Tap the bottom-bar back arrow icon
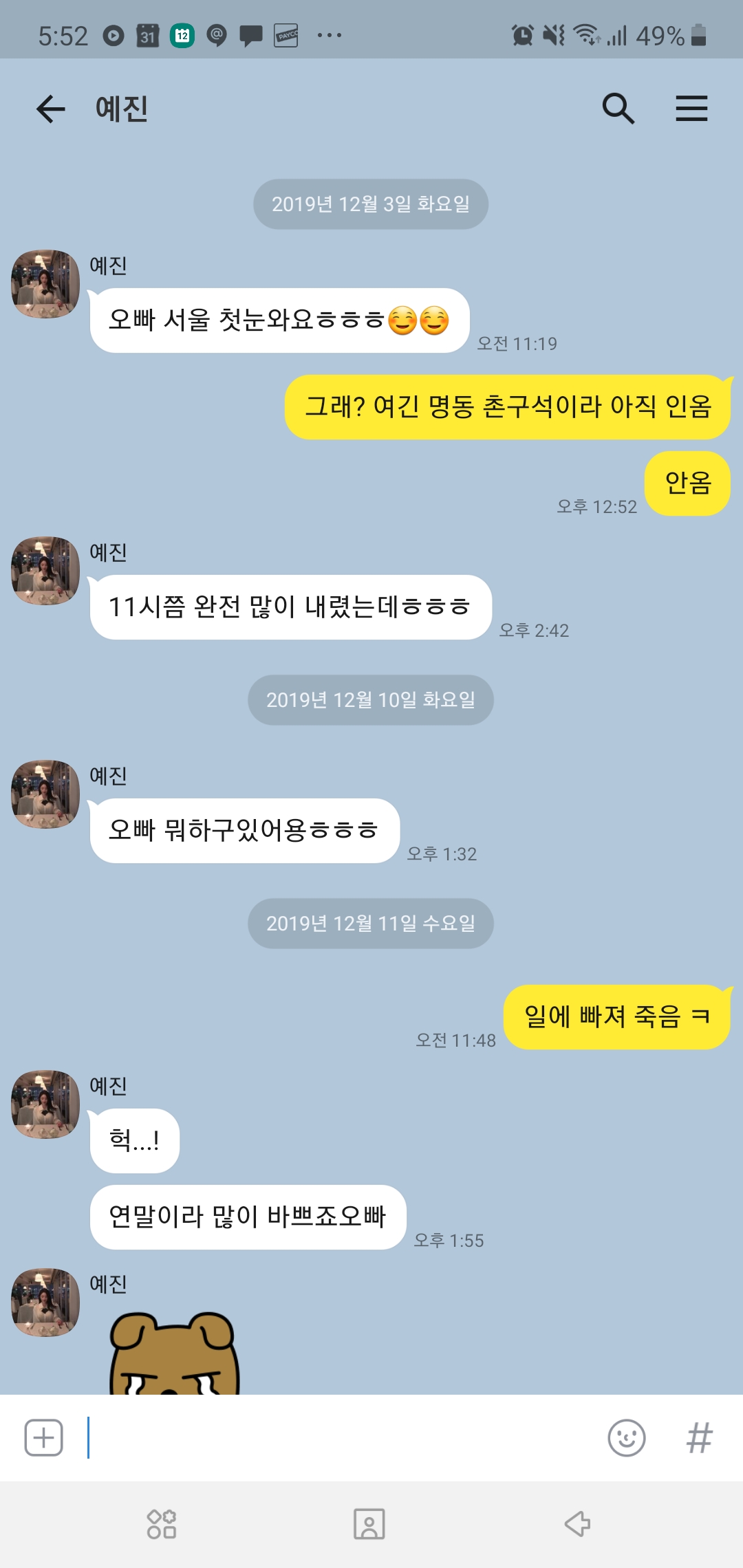 click(x=578, y=1524)
